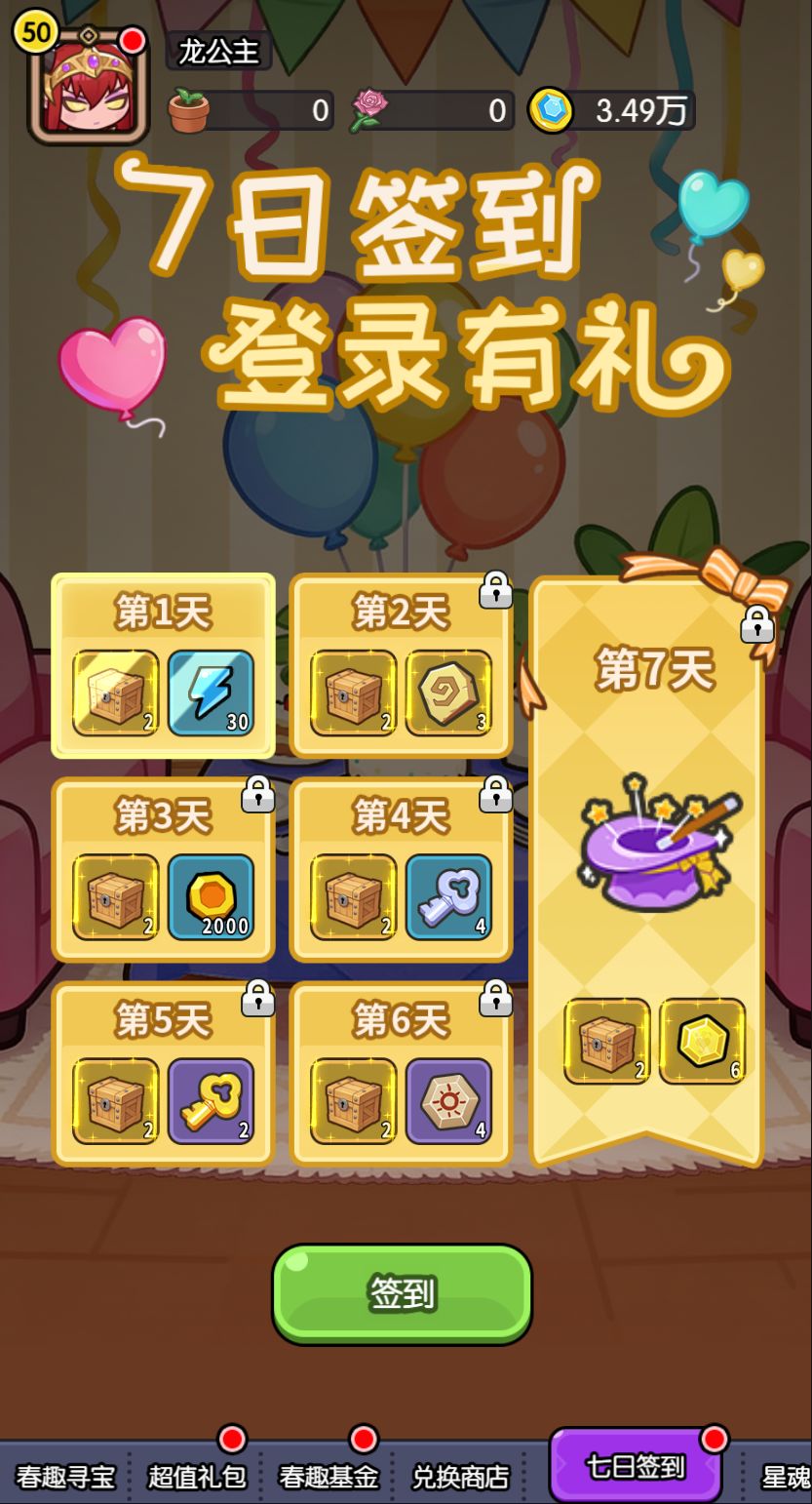This screenshot has width=812, height=1504.
Task: Click the player avatar portrait of 龙公主
Action: coord(85,86)
